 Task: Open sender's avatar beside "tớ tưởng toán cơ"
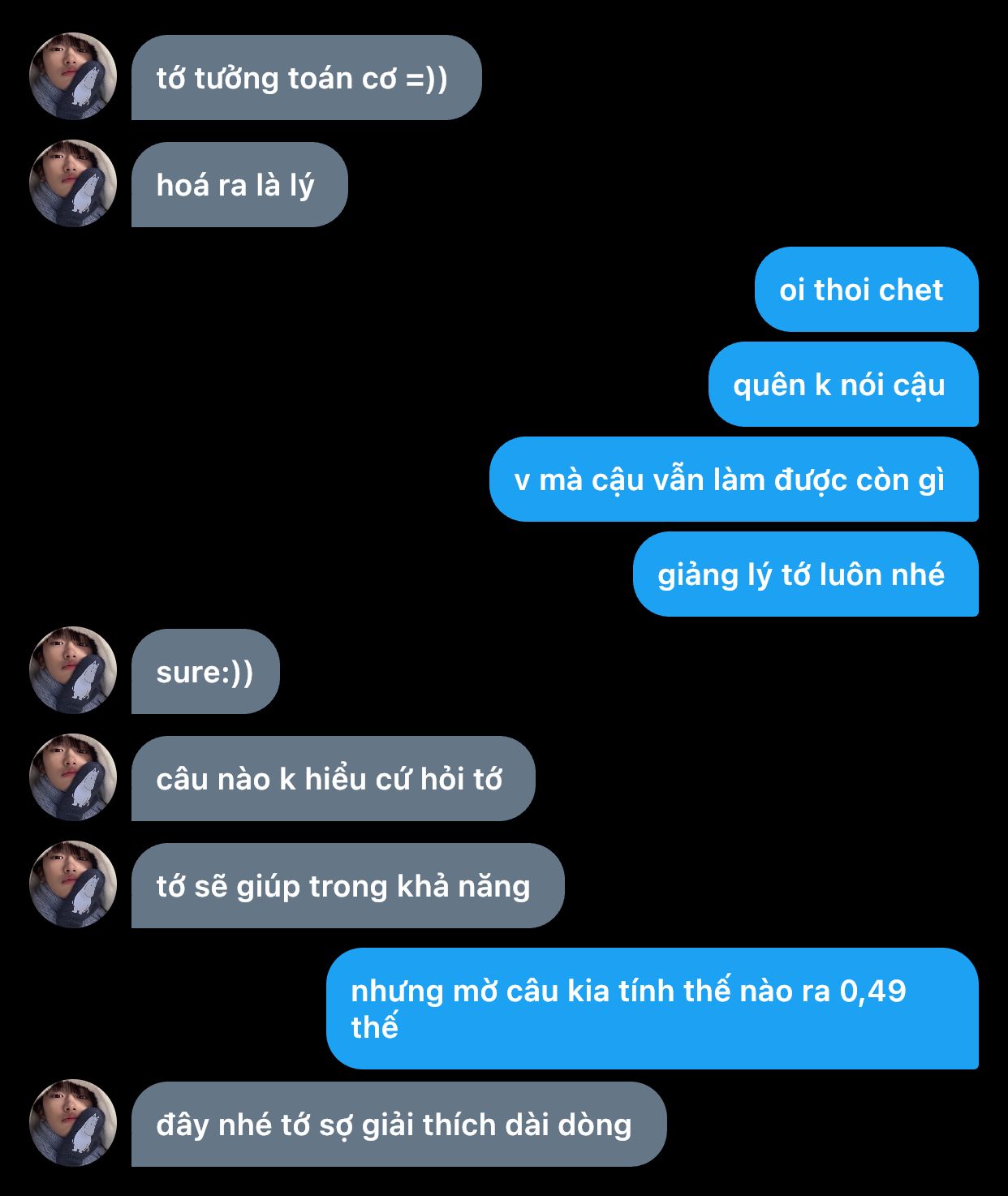73,76
